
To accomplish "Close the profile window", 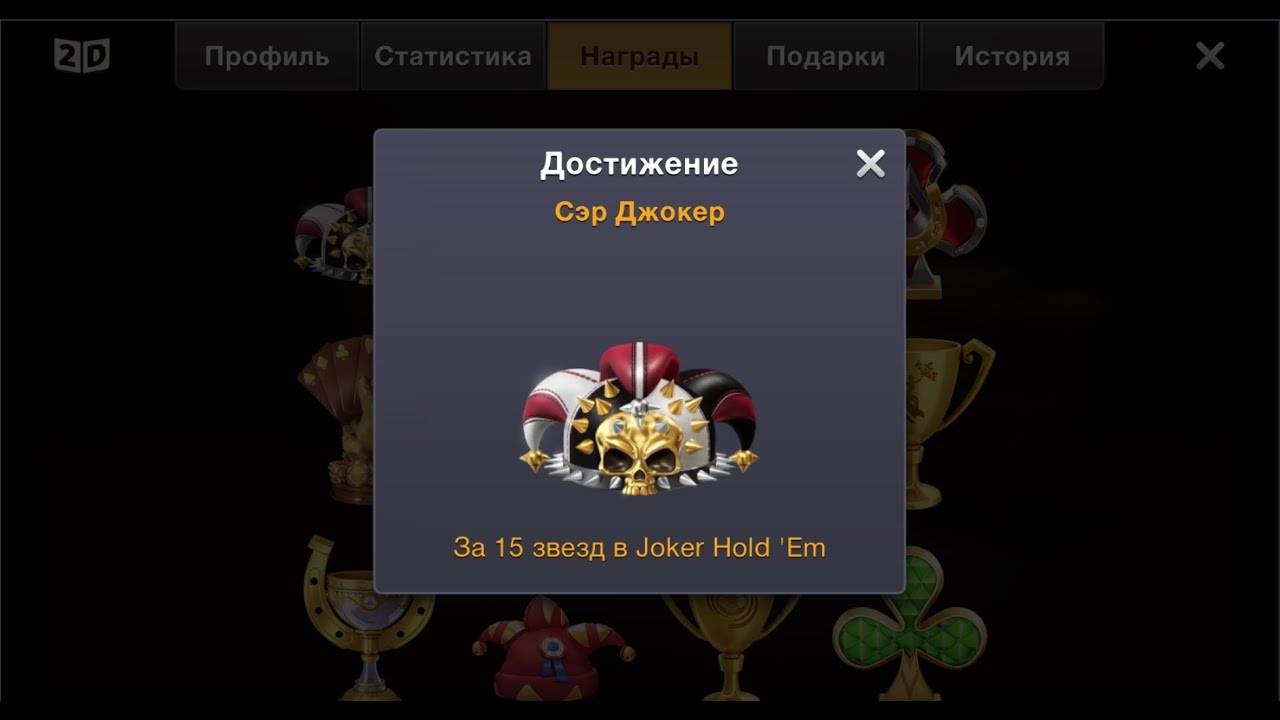I will 1210,56.
